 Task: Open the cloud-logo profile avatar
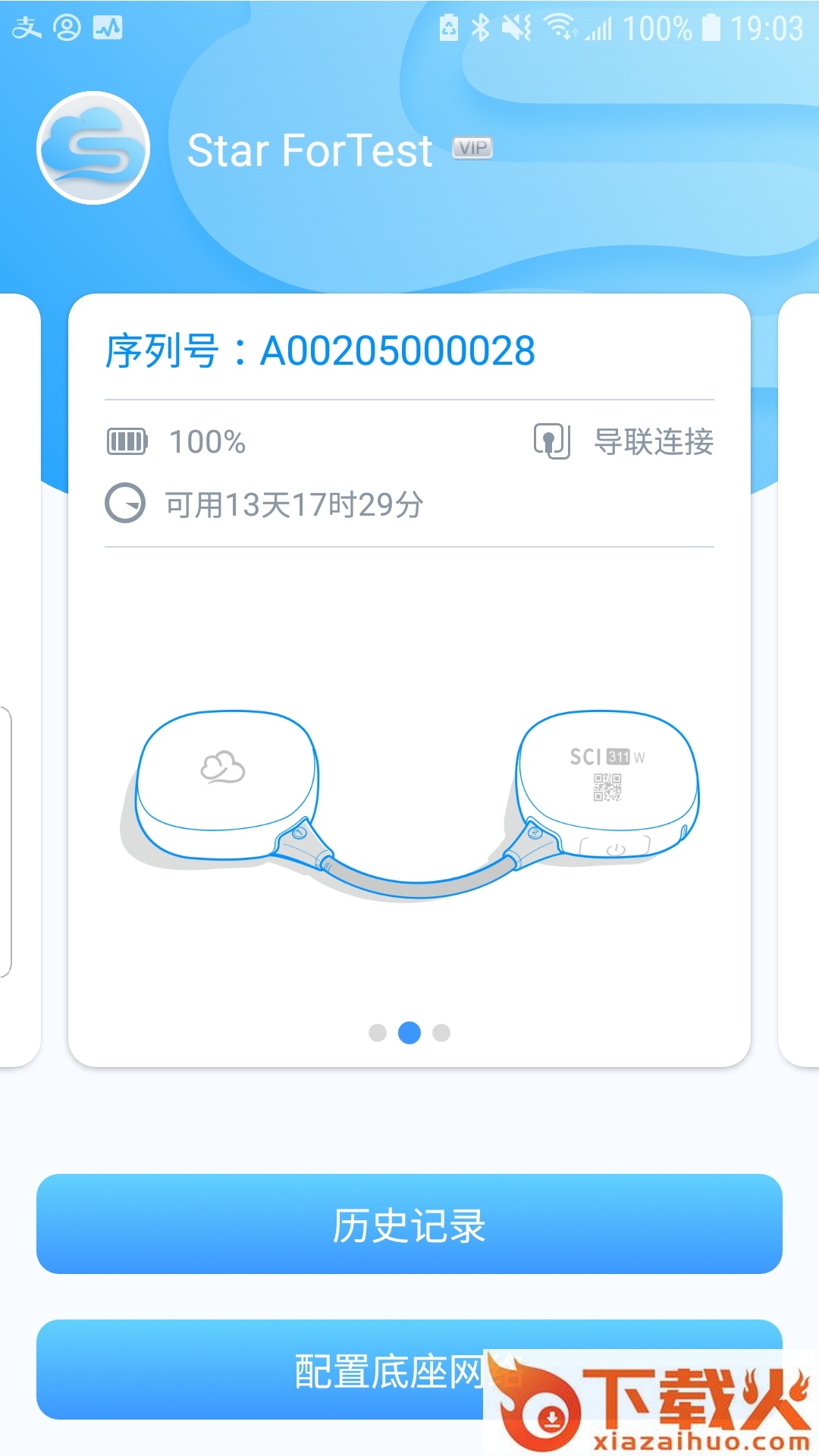(x=93, y=149)
